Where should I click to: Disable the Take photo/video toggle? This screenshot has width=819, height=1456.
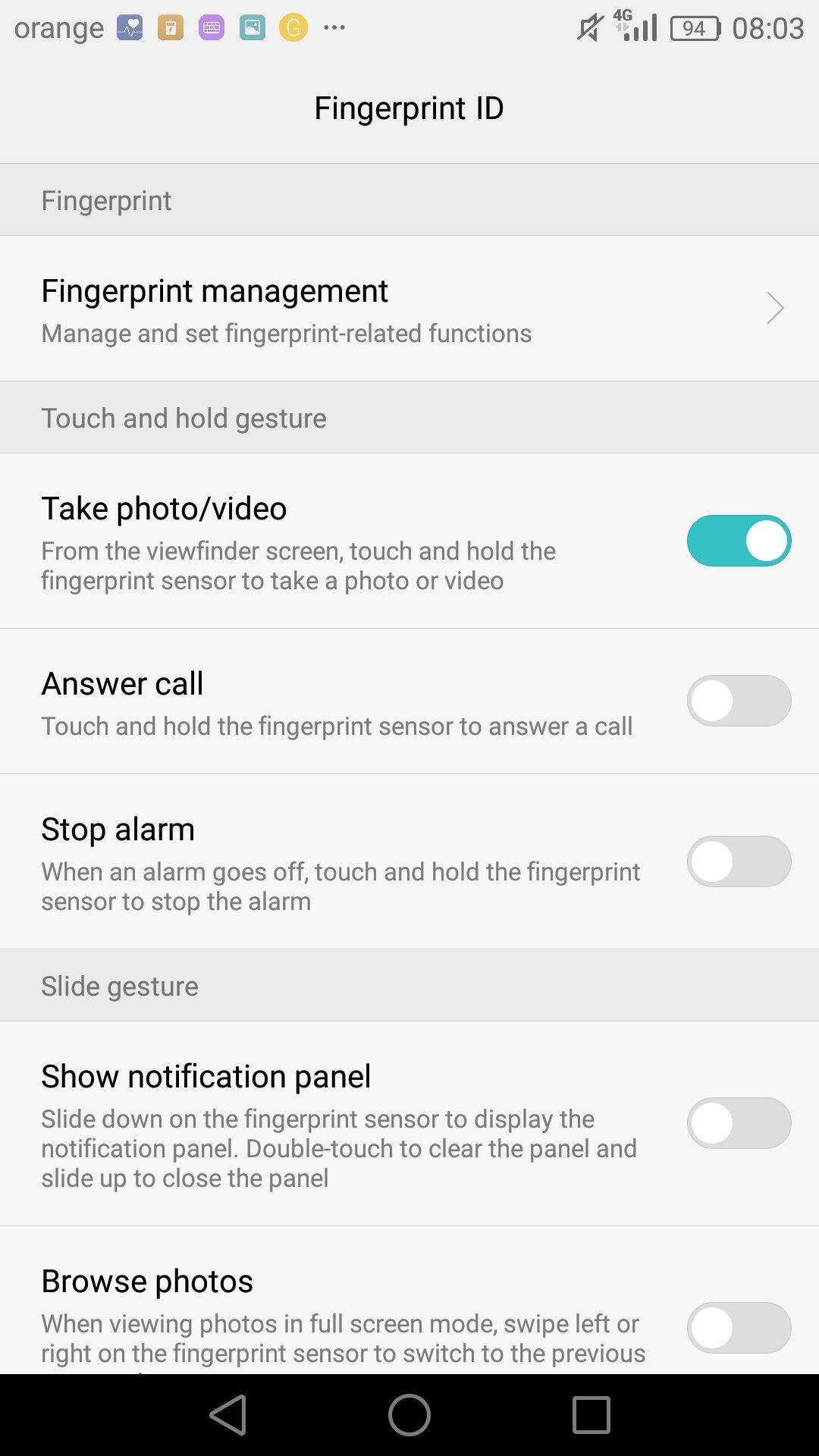pos(739,541)
